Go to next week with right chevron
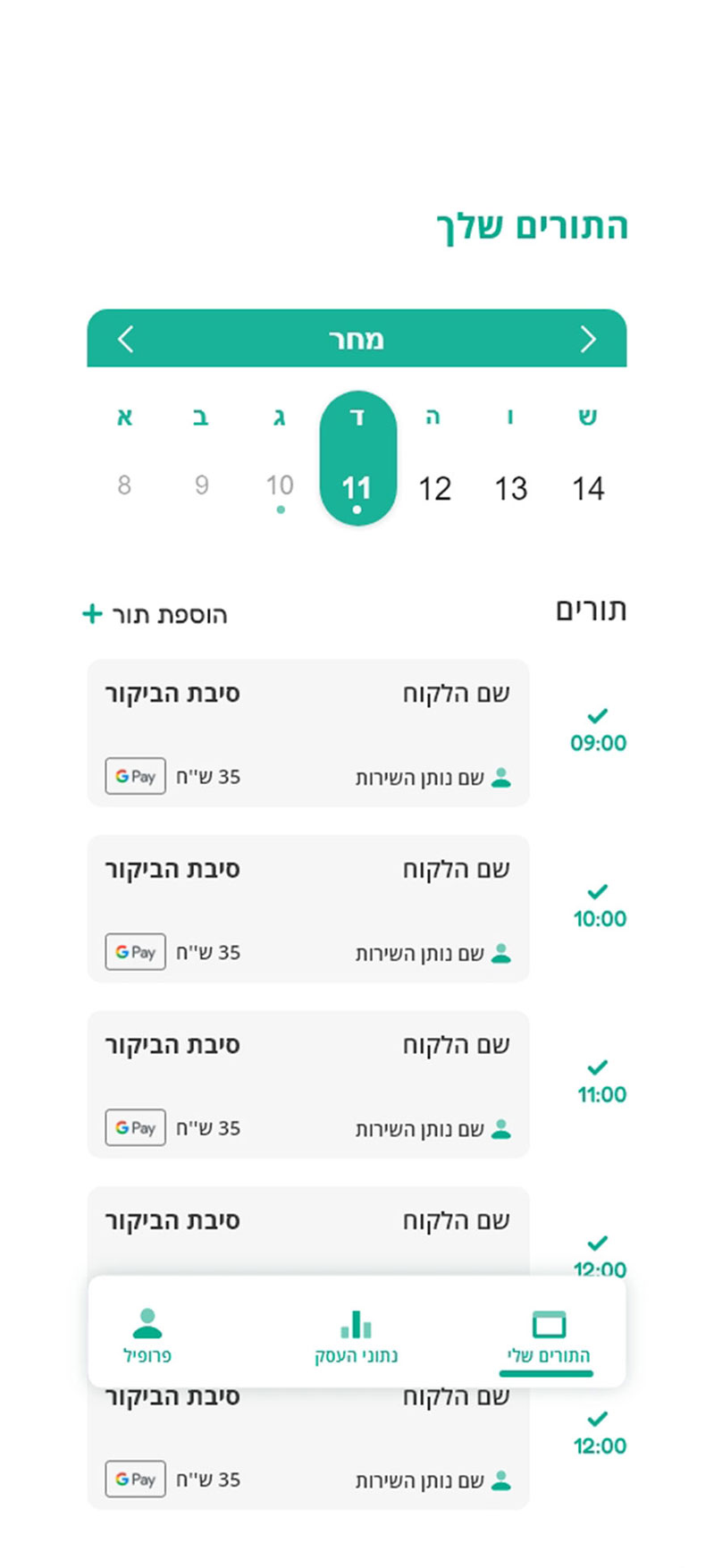 [587, 339]
